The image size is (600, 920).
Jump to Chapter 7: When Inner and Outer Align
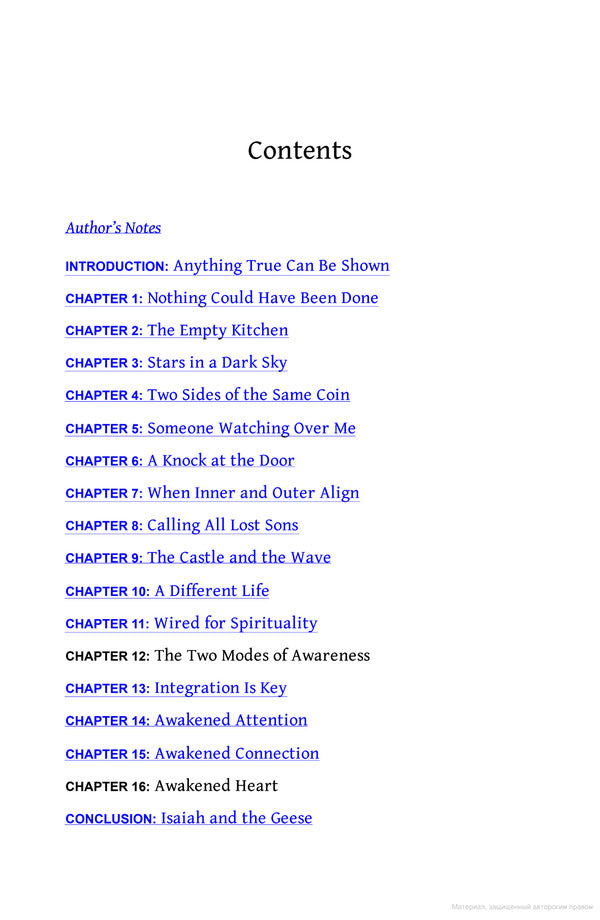click(212, 493)
